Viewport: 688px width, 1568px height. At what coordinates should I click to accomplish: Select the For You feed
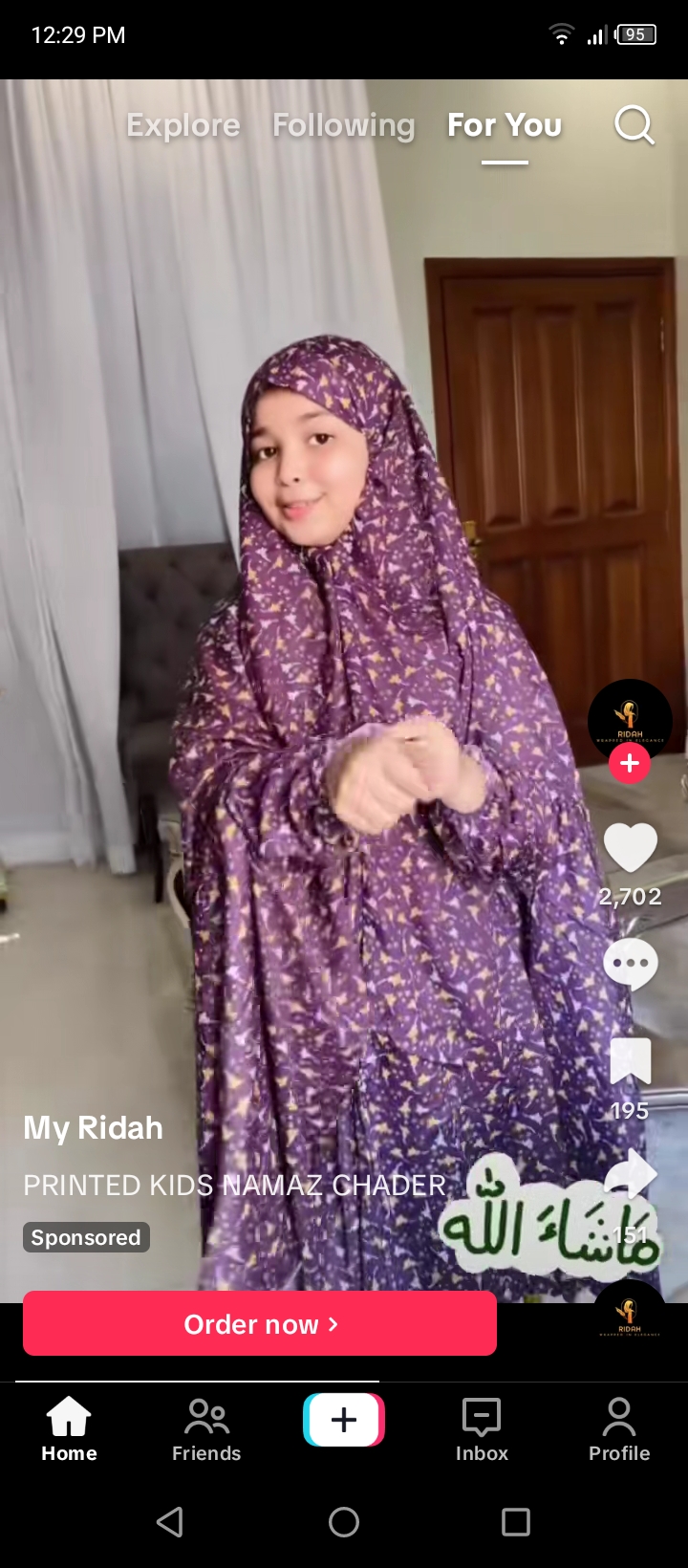point(505,125)
